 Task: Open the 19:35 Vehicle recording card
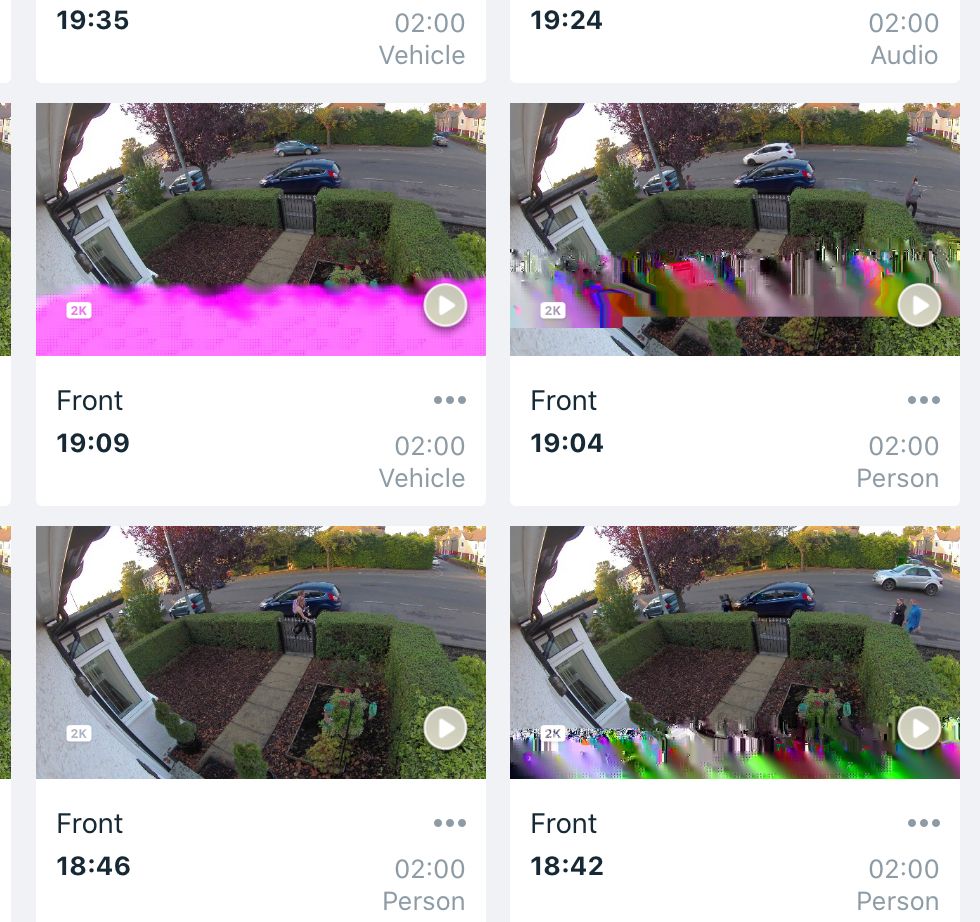coord(260,38)
